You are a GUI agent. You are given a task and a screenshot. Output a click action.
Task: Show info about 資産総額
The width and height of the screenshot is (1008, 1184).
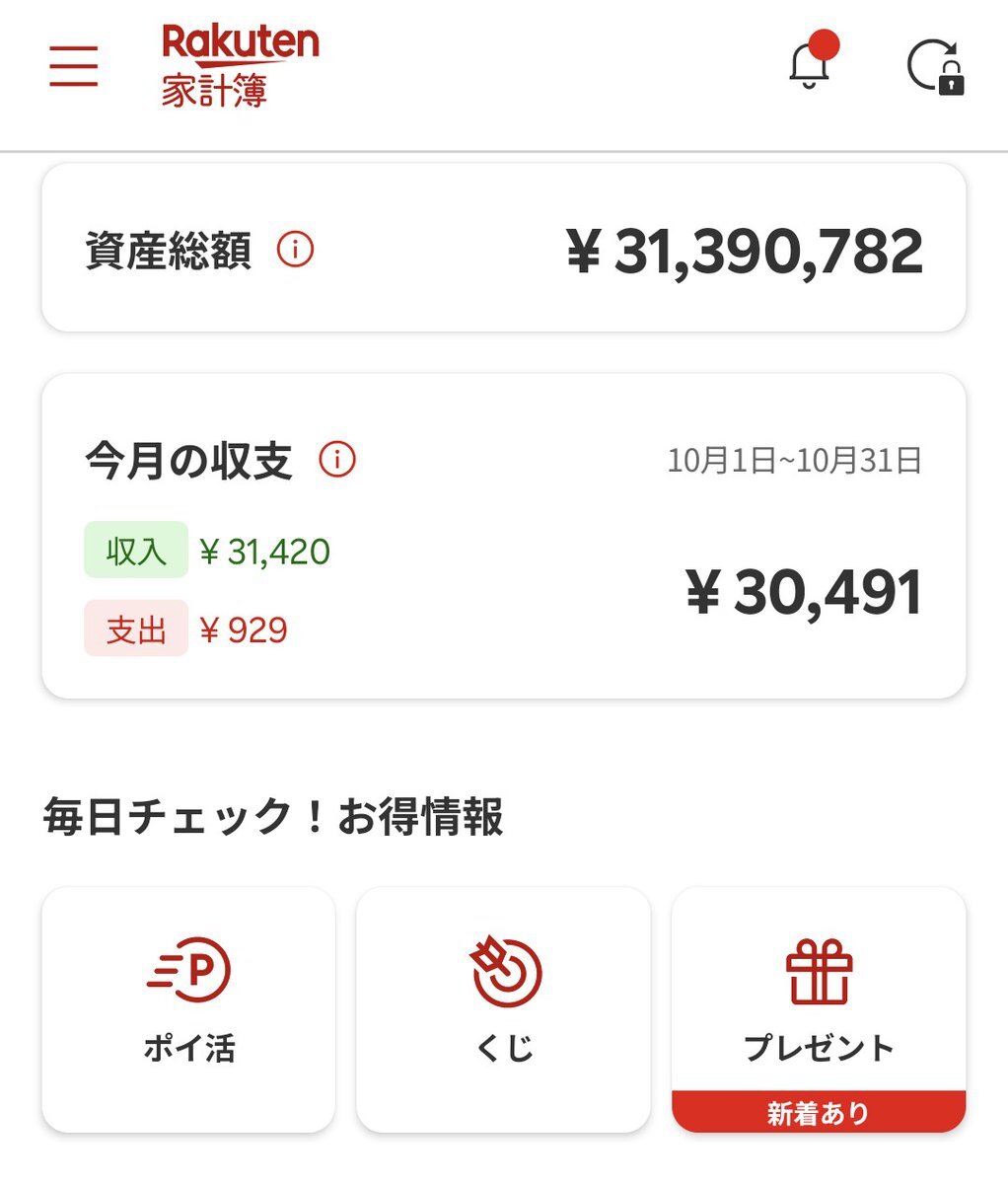295,250
